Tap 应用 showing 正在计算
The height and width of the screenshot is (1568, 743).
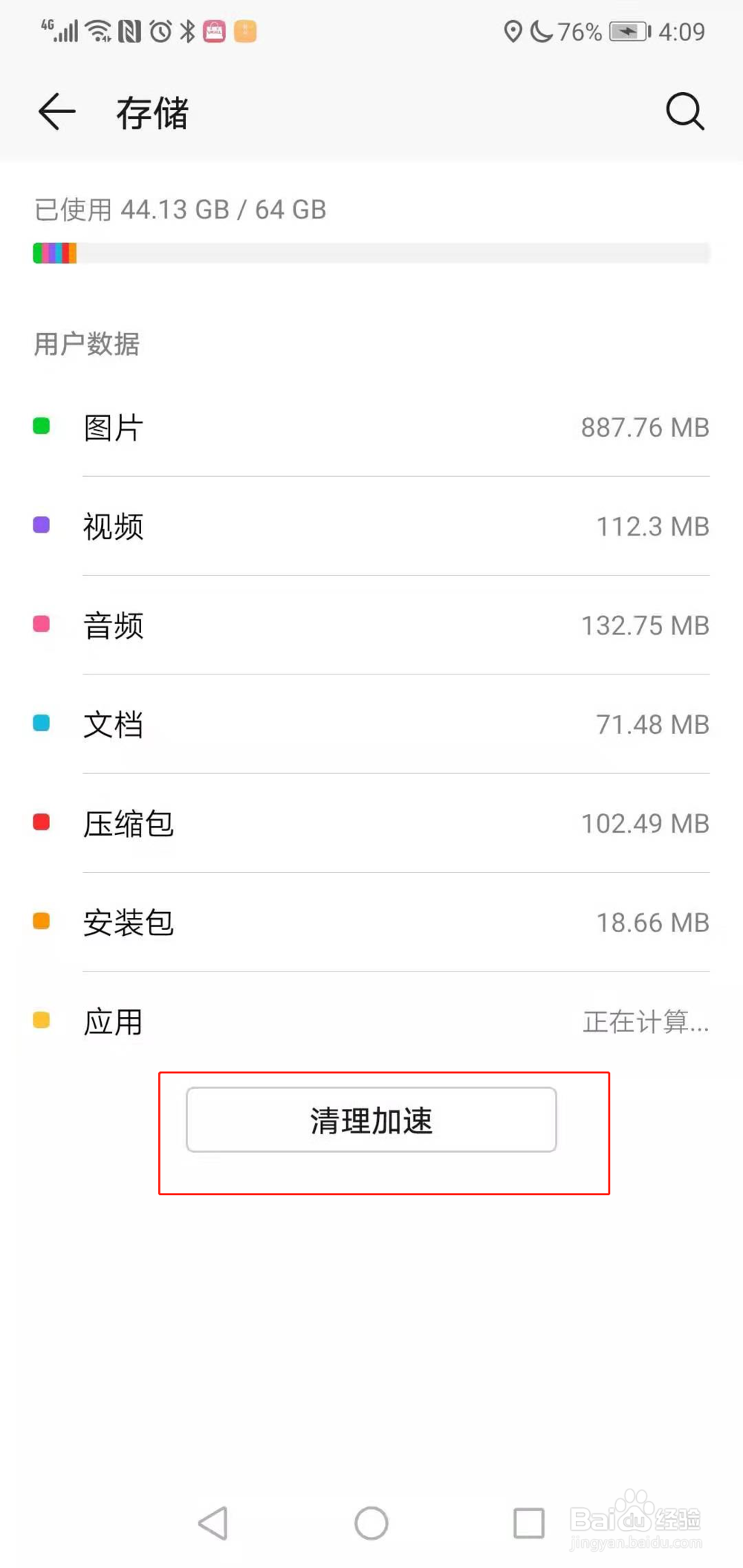(371, 1021)
